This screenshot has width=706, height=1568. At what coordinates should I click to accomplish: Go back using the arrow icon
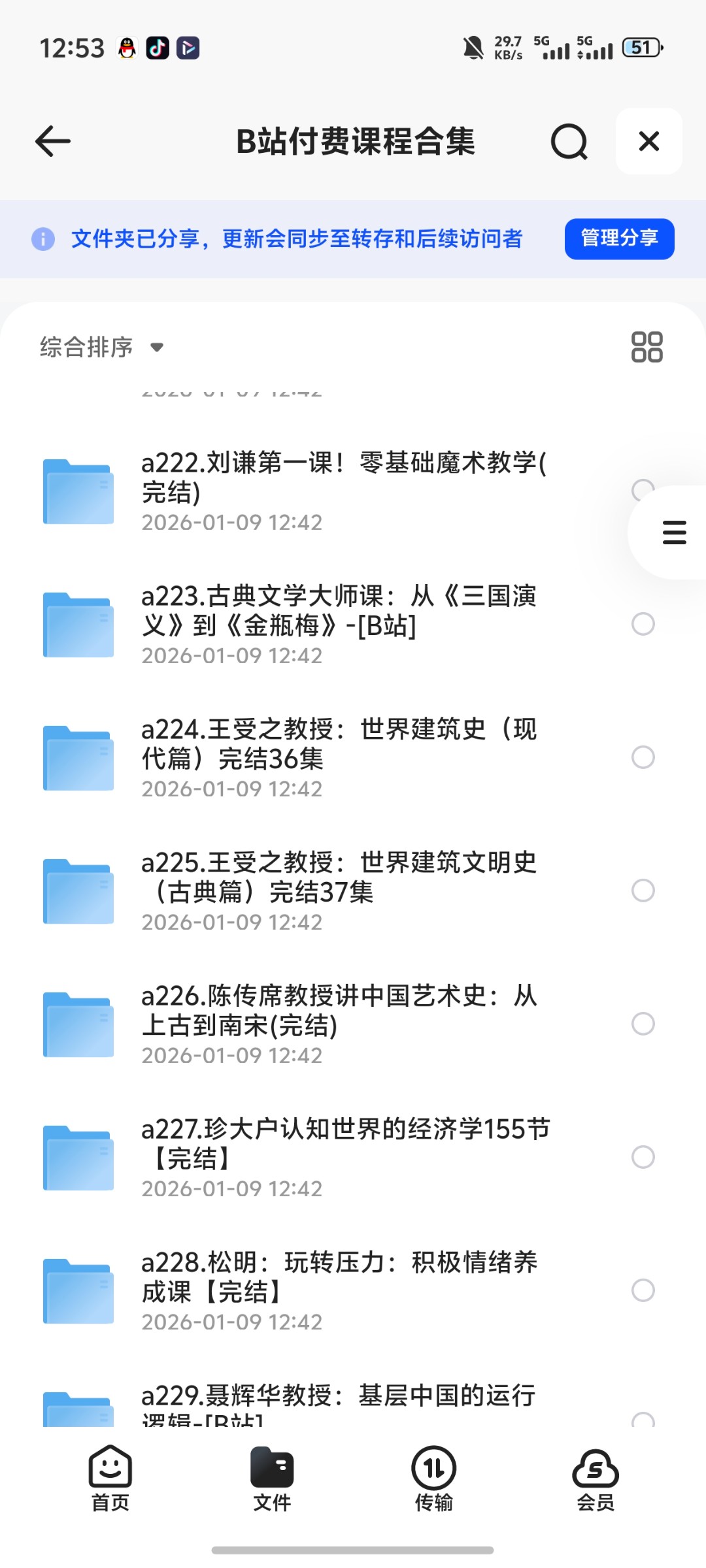pos(53,141)
